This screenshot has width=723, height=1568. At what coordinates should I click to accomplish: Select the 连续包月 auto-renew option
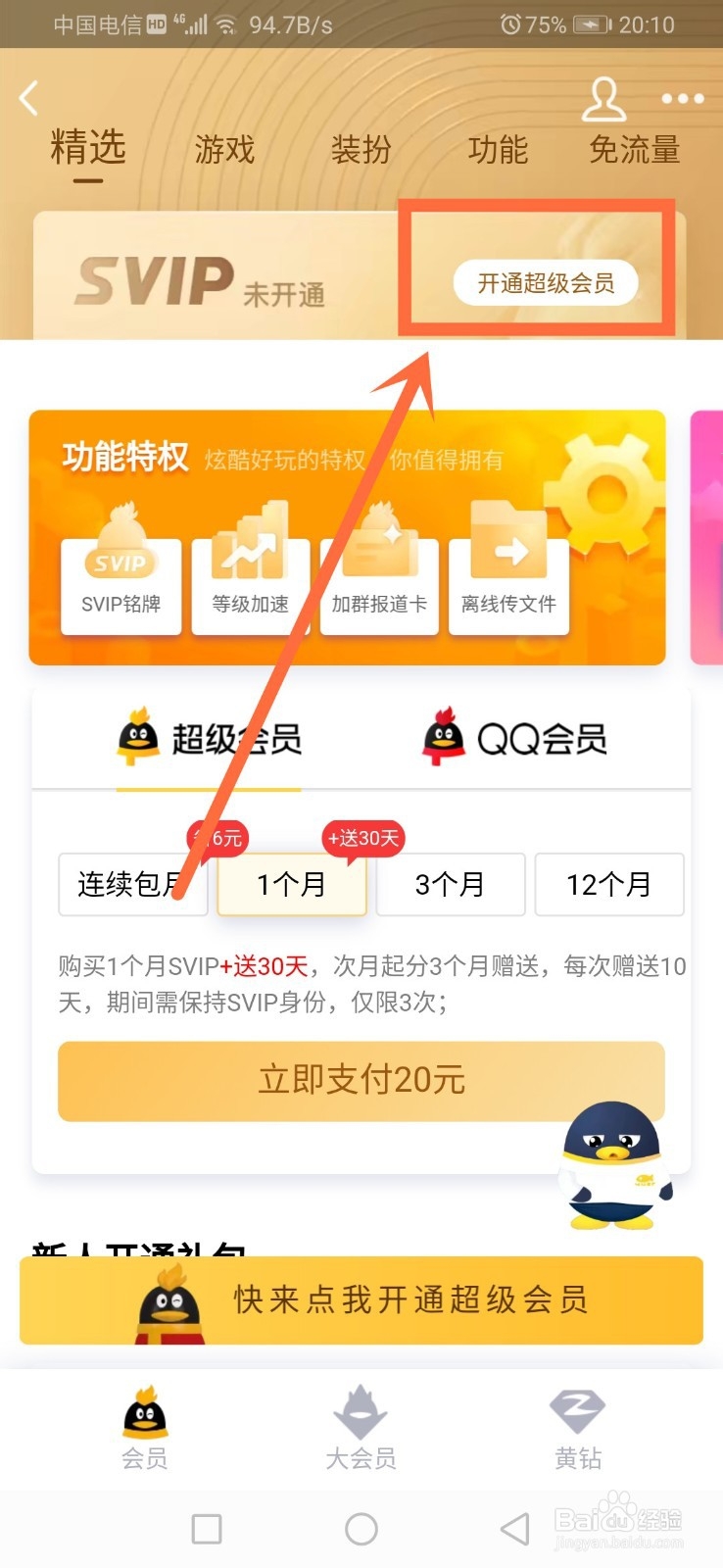click(x=133, y=885)
